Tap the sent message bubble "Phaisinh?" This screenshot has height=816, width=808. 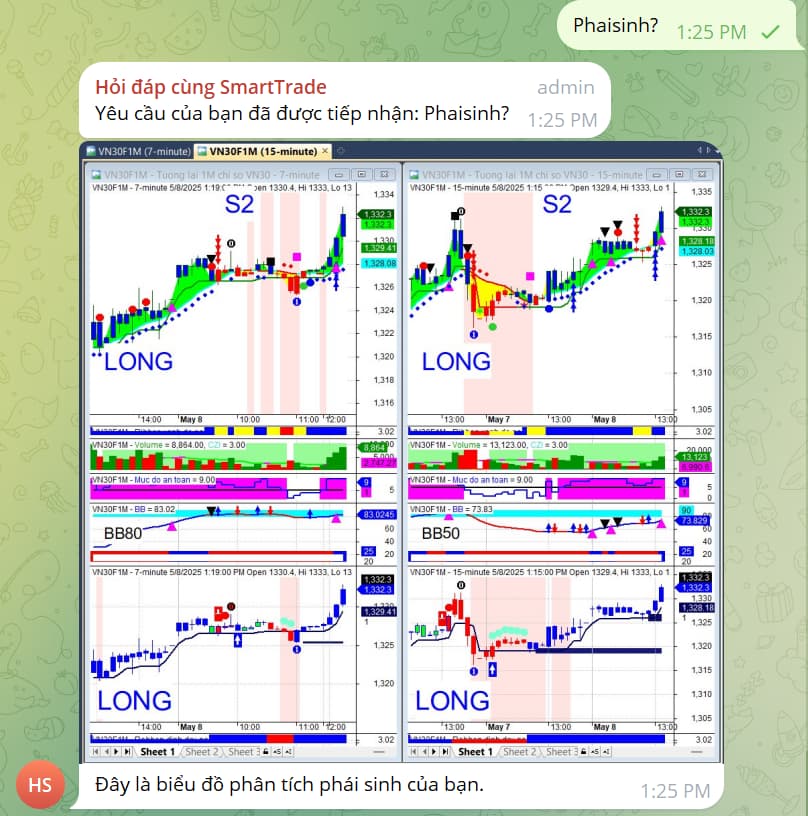pyautogui.click(x=616, y=26)
